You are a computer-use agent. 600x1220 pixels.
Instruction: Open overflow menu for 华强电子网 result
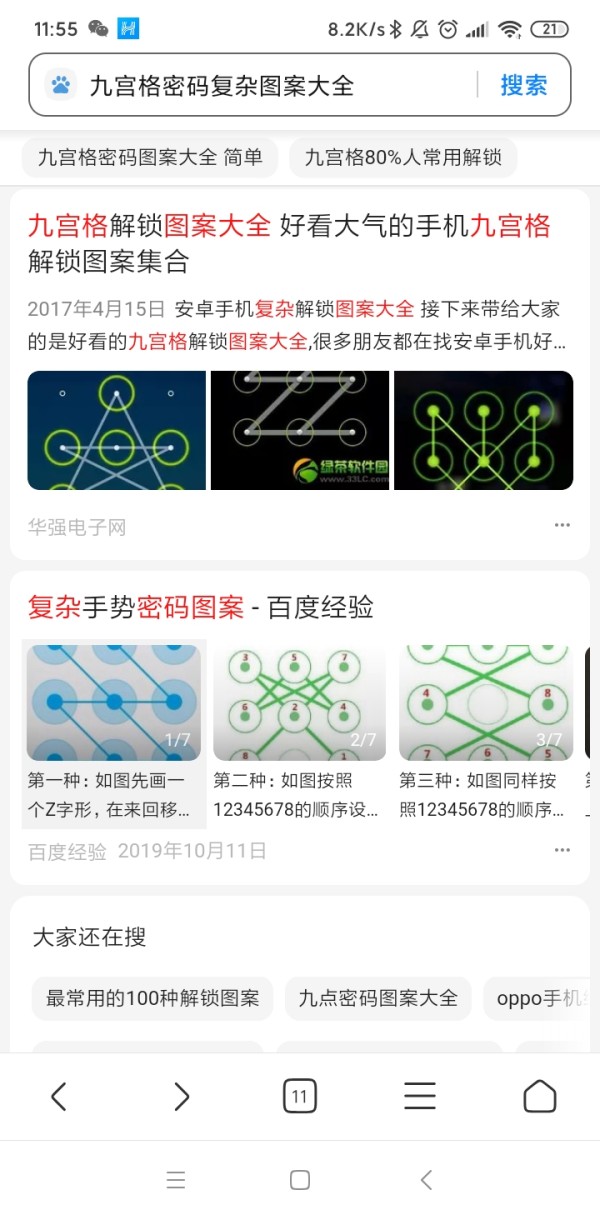(562, 526)
